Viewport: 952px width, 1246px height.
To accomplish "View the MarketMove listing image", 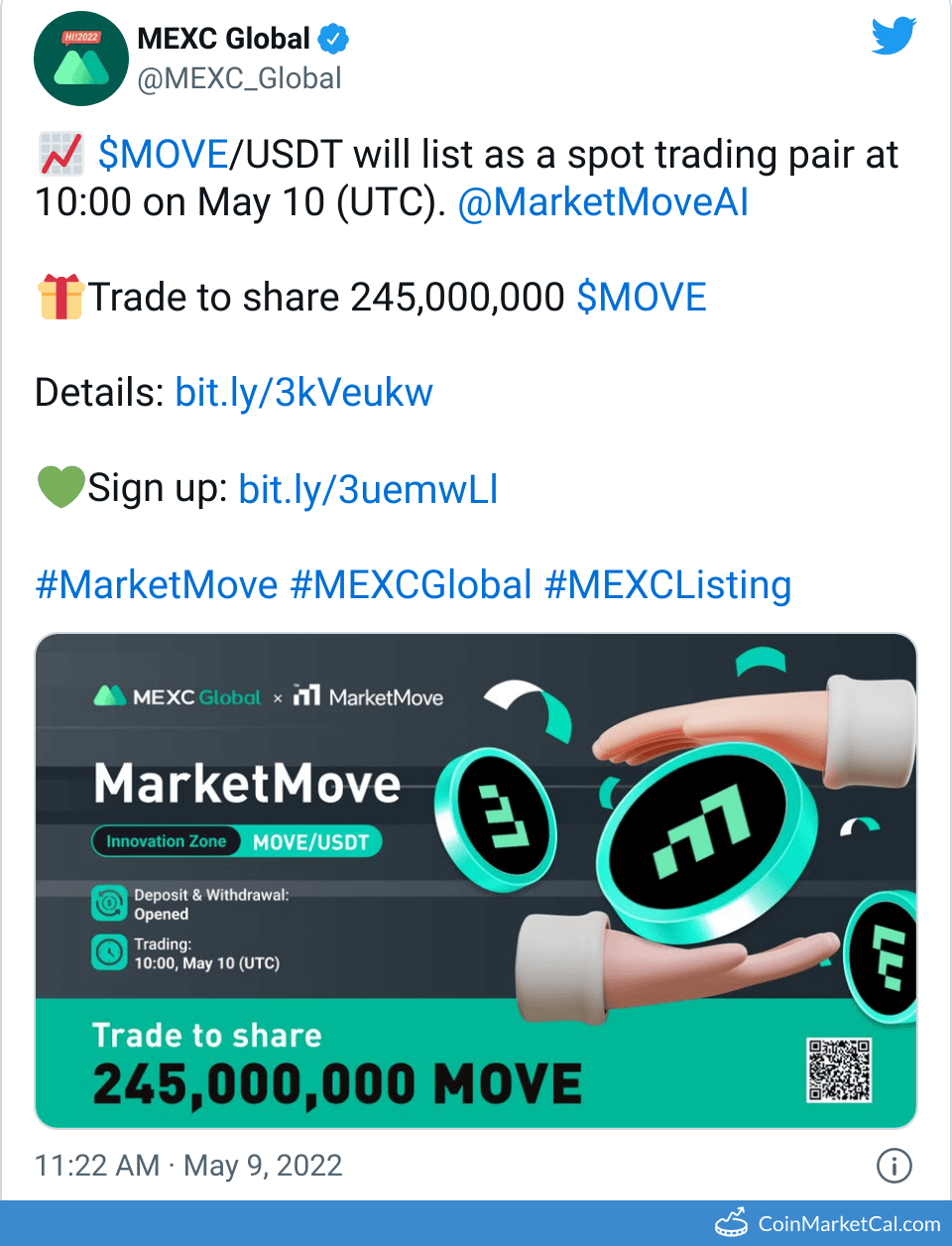I will [x=476, y=880].
